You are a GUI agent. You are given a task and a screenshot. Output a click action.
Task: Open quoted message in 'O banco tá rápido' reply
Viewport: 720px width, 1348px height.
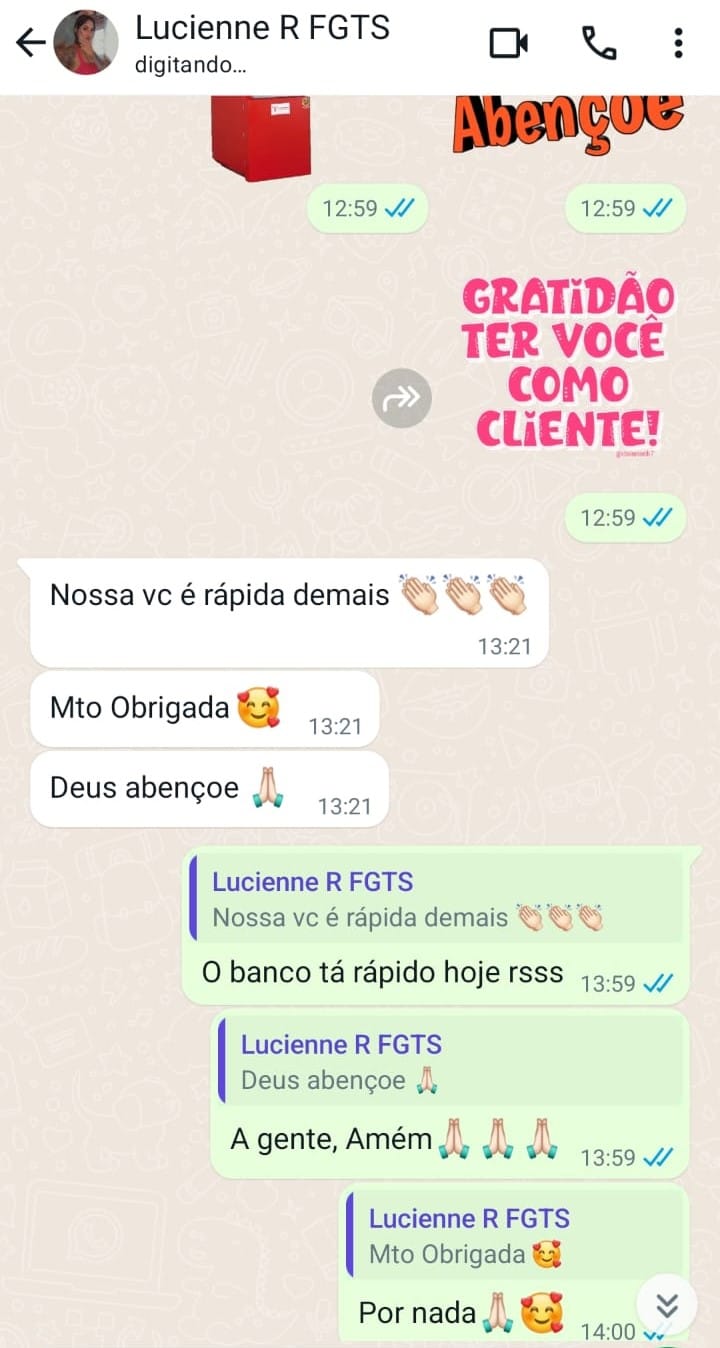coord(437,900)
